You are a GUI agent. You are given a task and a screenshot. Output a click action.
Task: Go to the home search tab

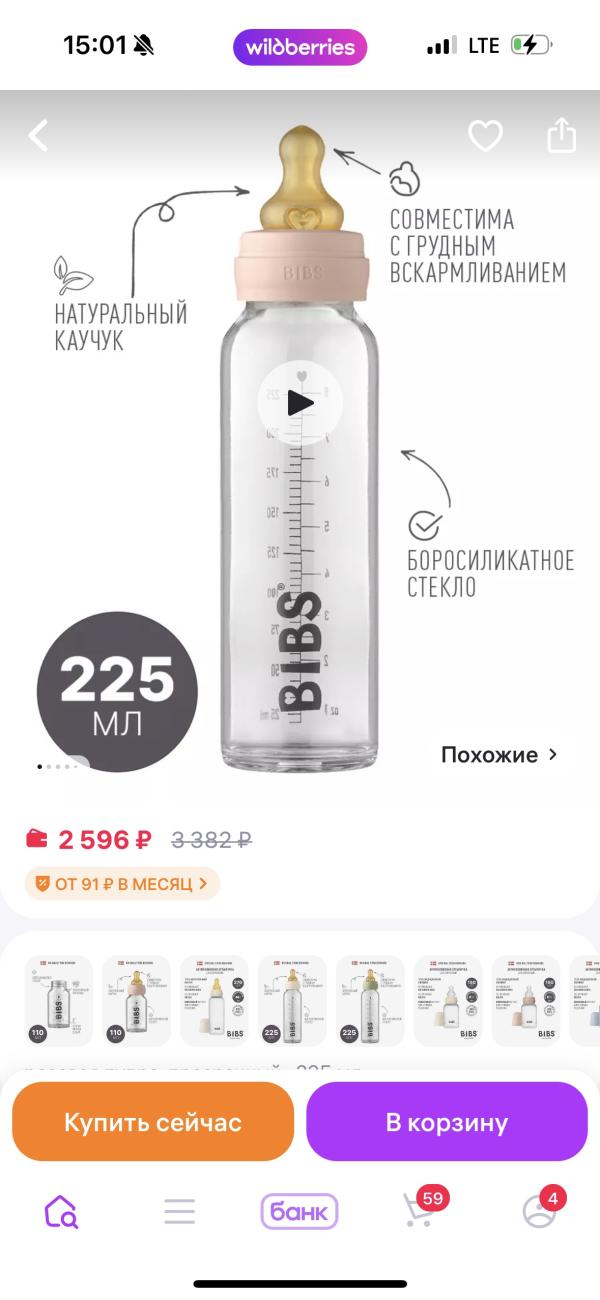point(60,1212)
